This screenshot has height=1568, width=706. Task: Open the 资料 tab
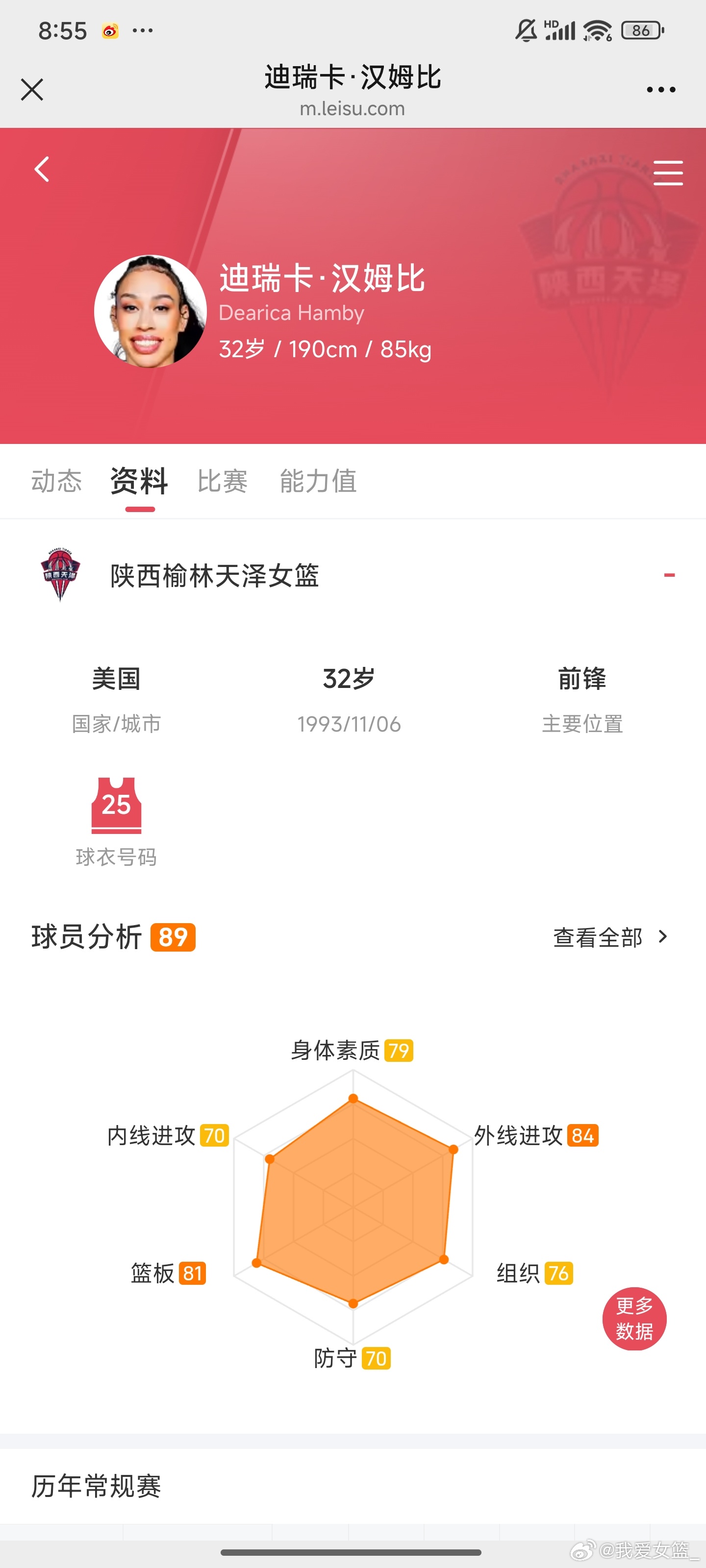138,481
